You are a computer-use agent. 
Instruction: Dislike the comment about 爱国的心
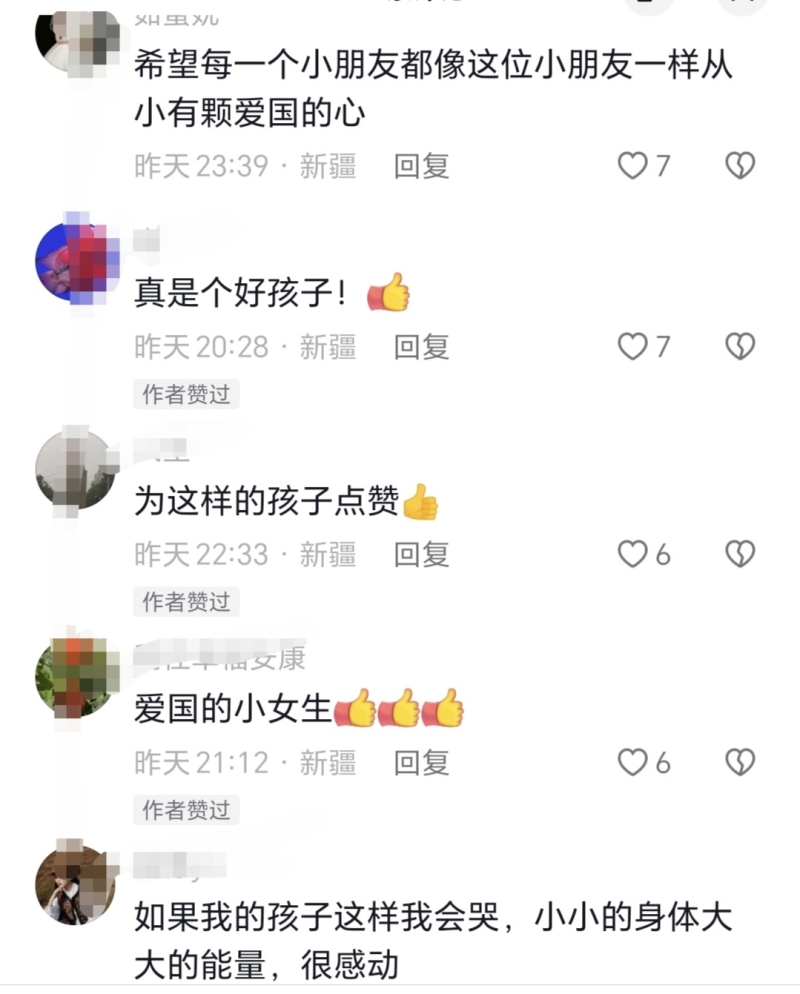tap(739, 165)
